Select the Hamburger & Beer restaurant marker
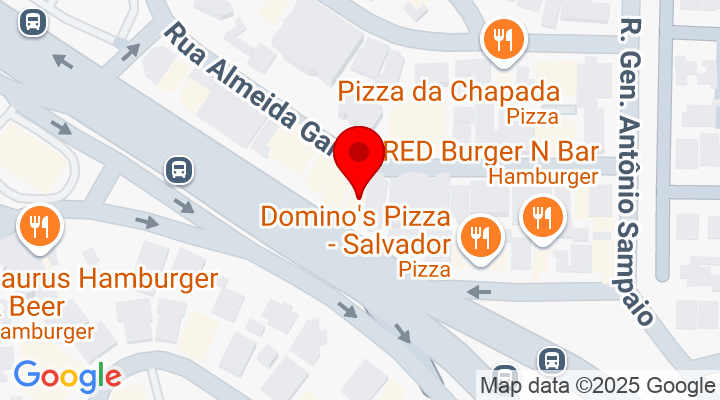 [40, 225]
